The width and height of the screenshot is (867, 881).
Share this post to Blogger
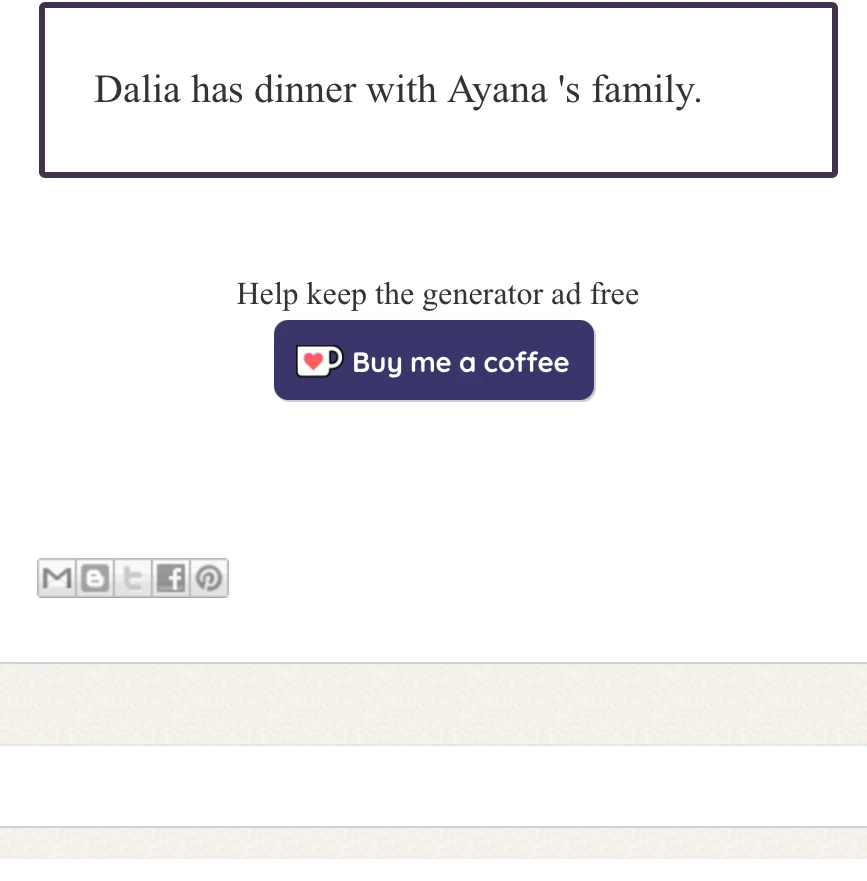95,578
